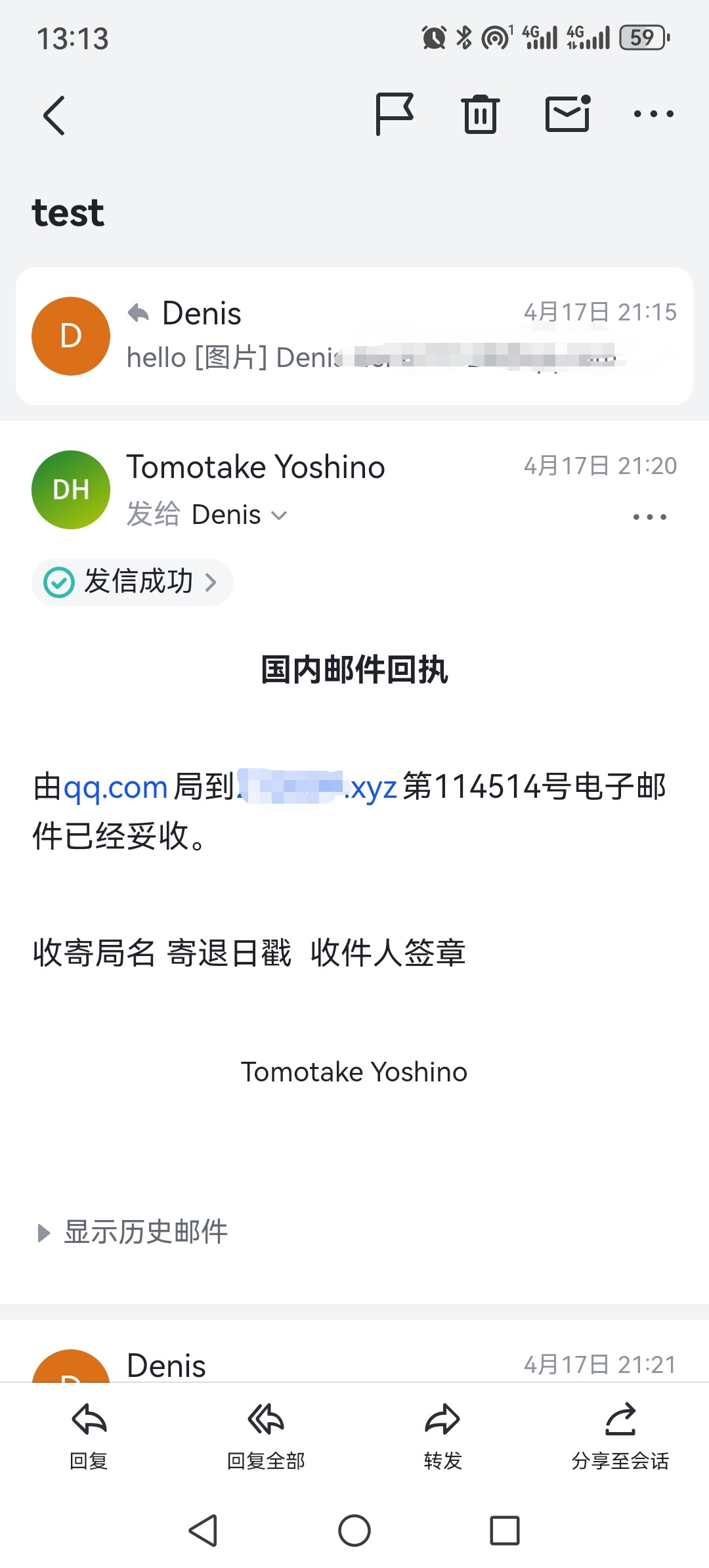
Task: Open more options for Tomotake Yoshino's message
Action: click(650, 517)
